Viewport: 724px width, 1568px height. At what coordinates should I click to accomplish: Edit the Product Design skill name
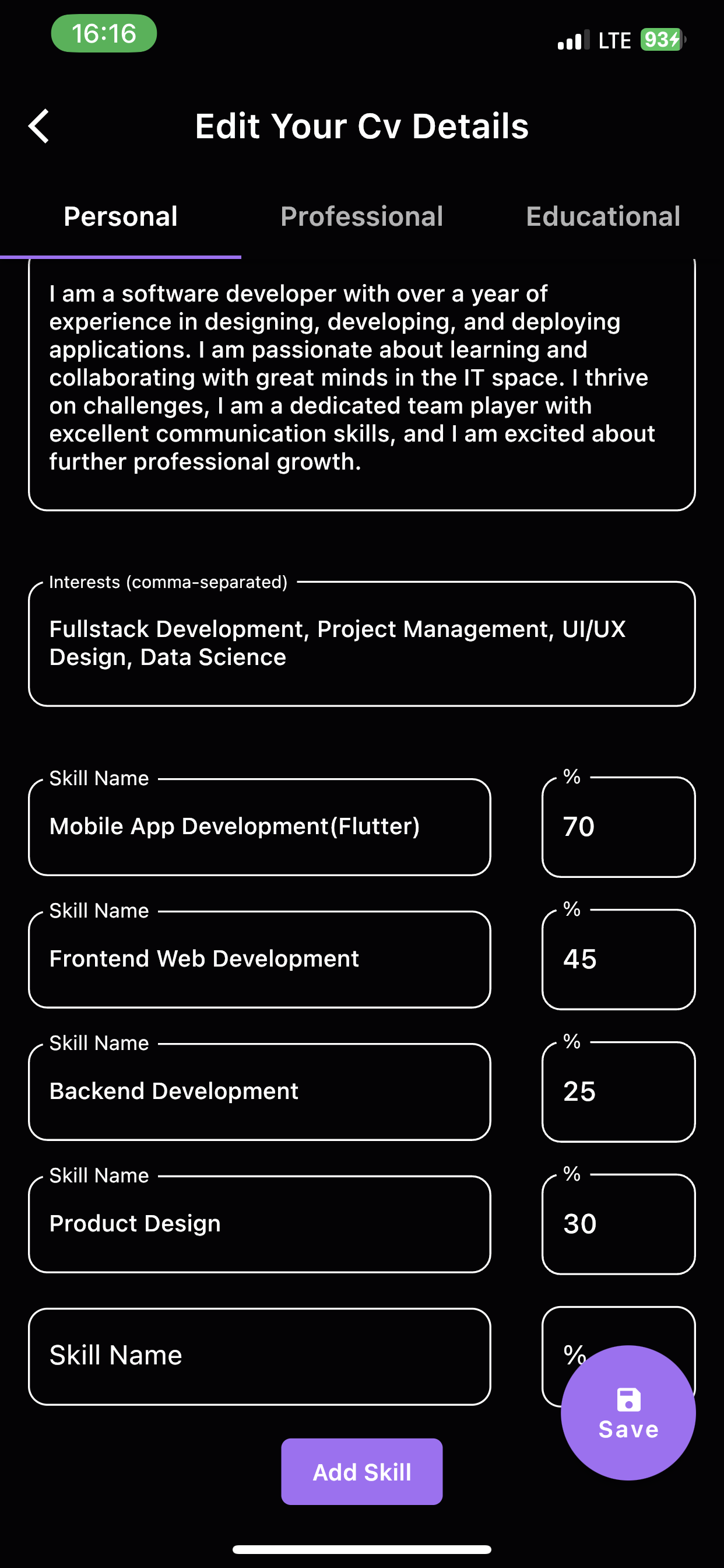259,1224
